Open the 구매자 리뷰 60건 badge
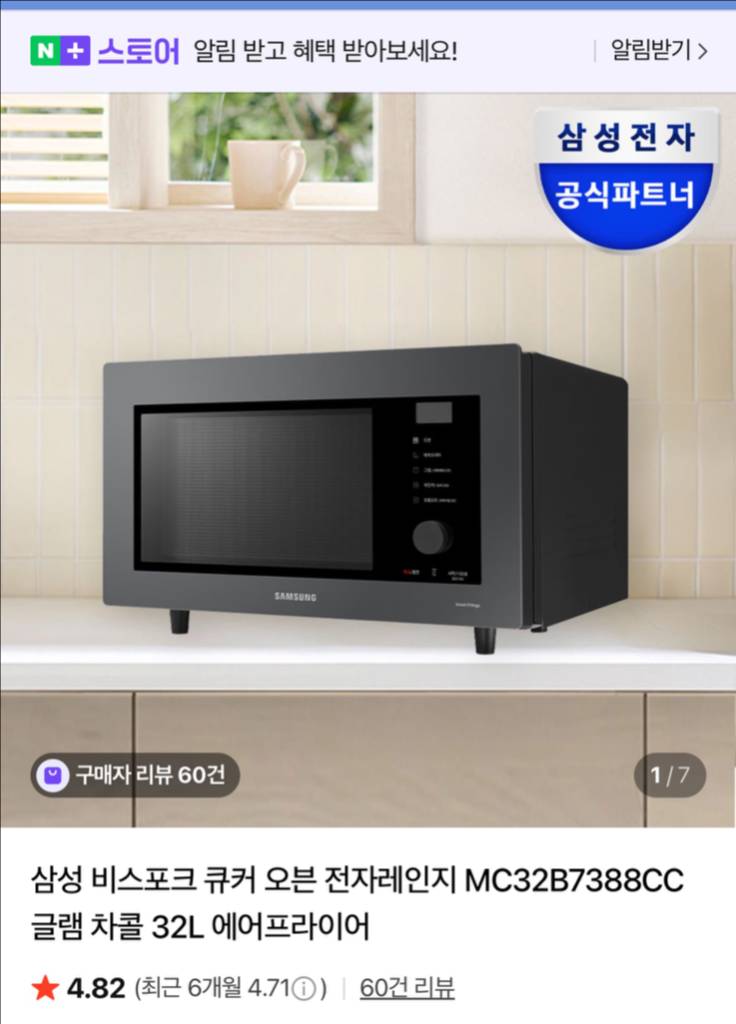Viewport: 736px width, 1024px height. pos(135,775)
